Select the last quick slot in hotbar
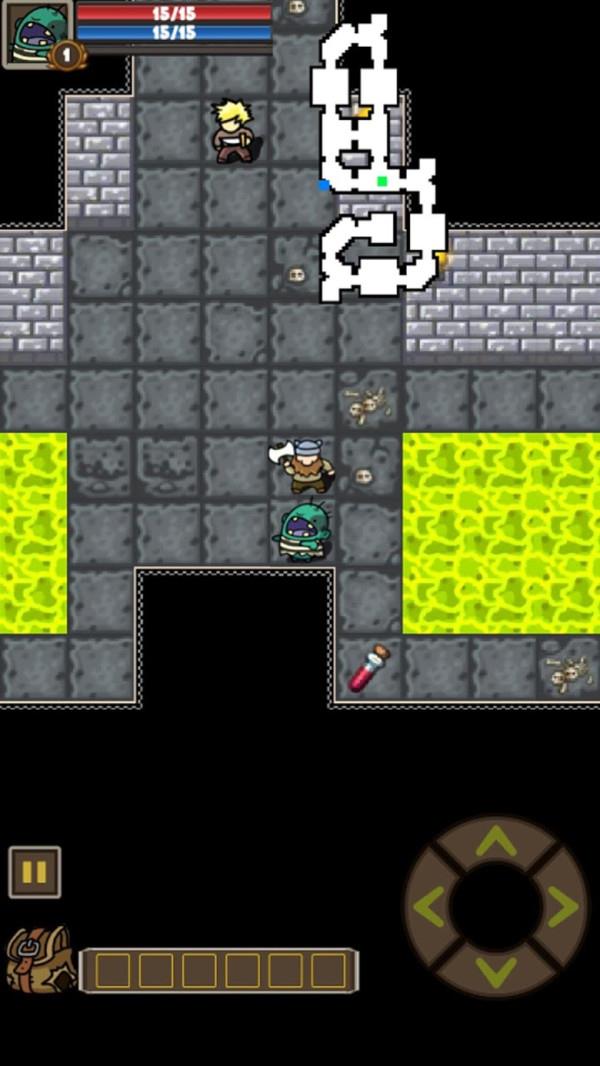Viewport: 600px width, 1066px height. click(328, 970)
